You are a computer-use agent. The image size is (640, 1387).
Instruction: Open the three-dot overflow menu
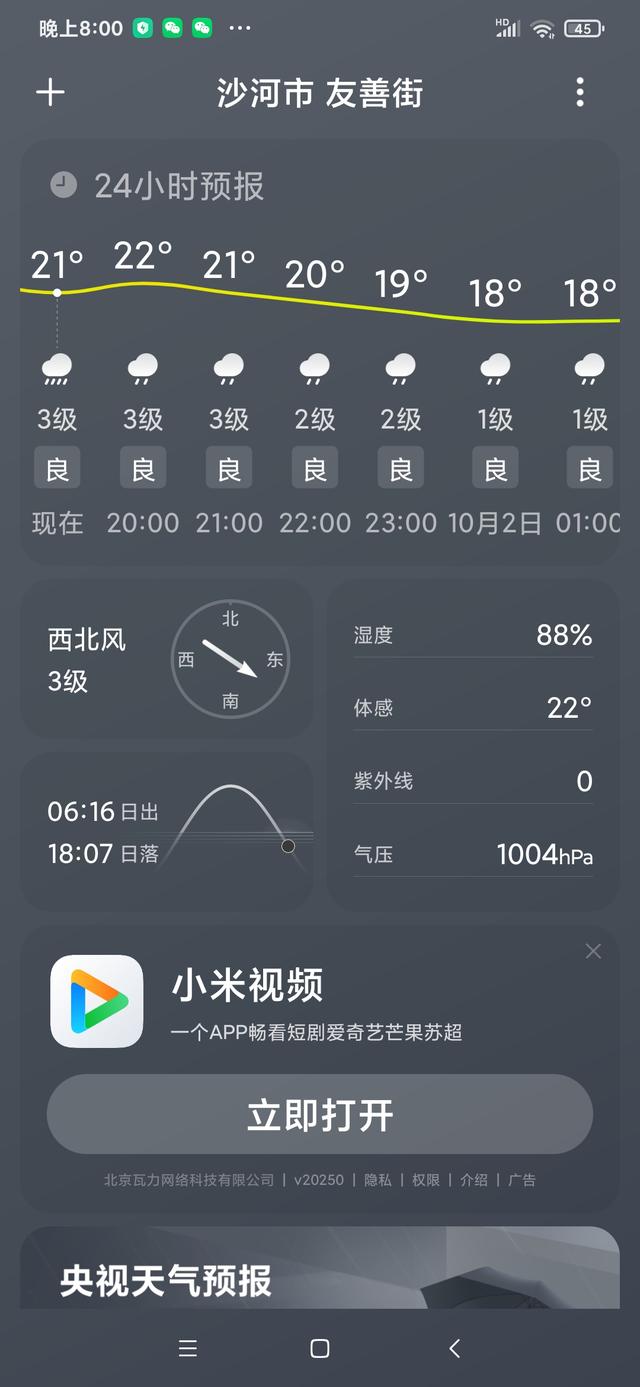pos(580,93)
